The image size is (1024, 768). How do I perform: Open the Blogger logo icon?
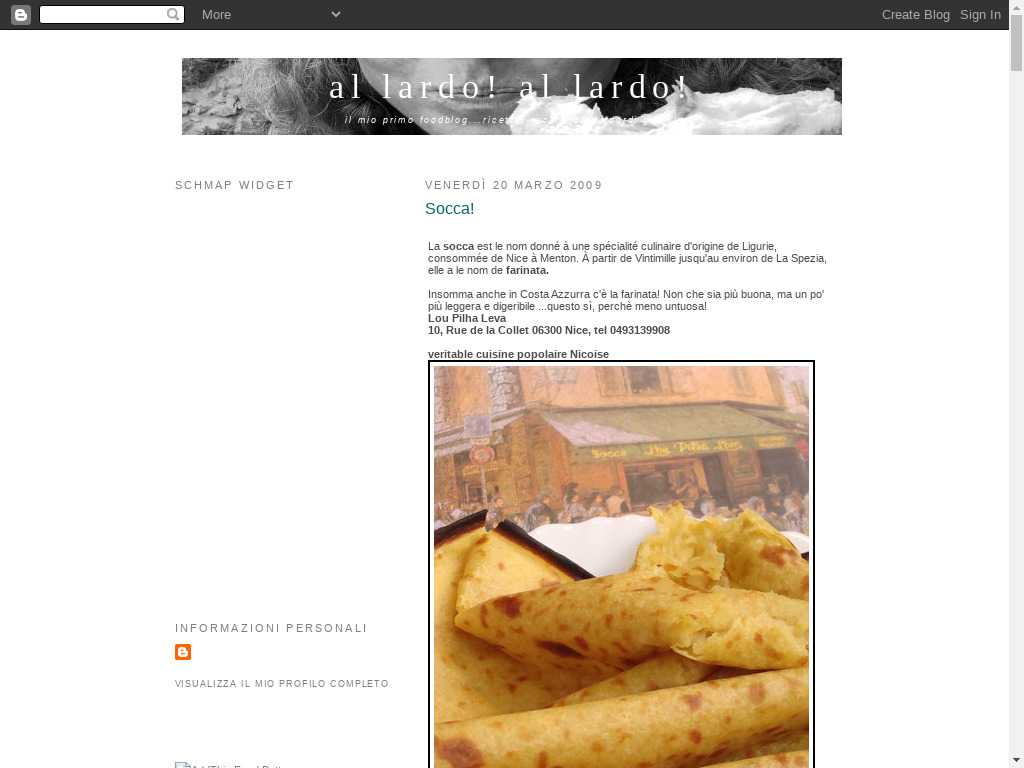point(20,14)
